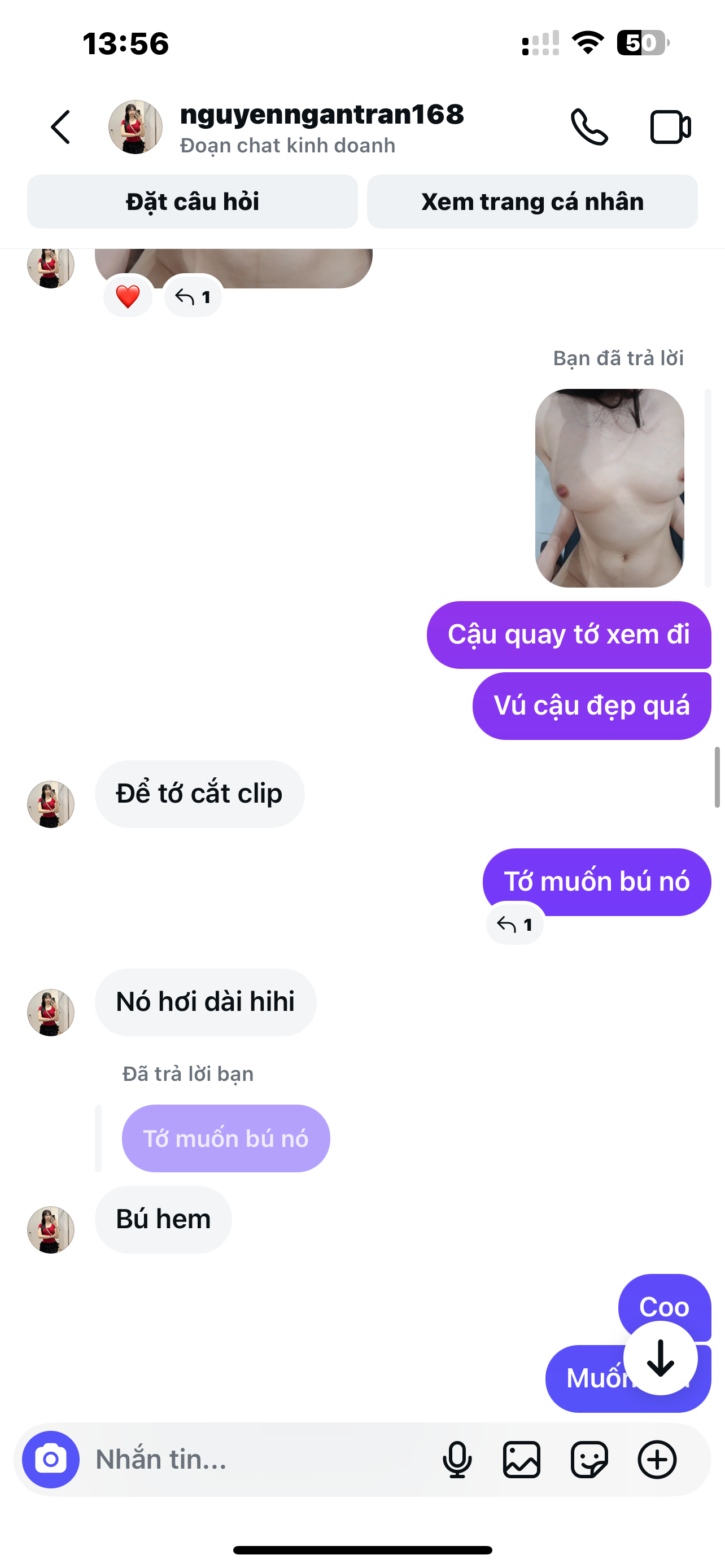Open the sticker picker
The height and width of the screenshot is (1568, 725).
(x=589, y=1459)
